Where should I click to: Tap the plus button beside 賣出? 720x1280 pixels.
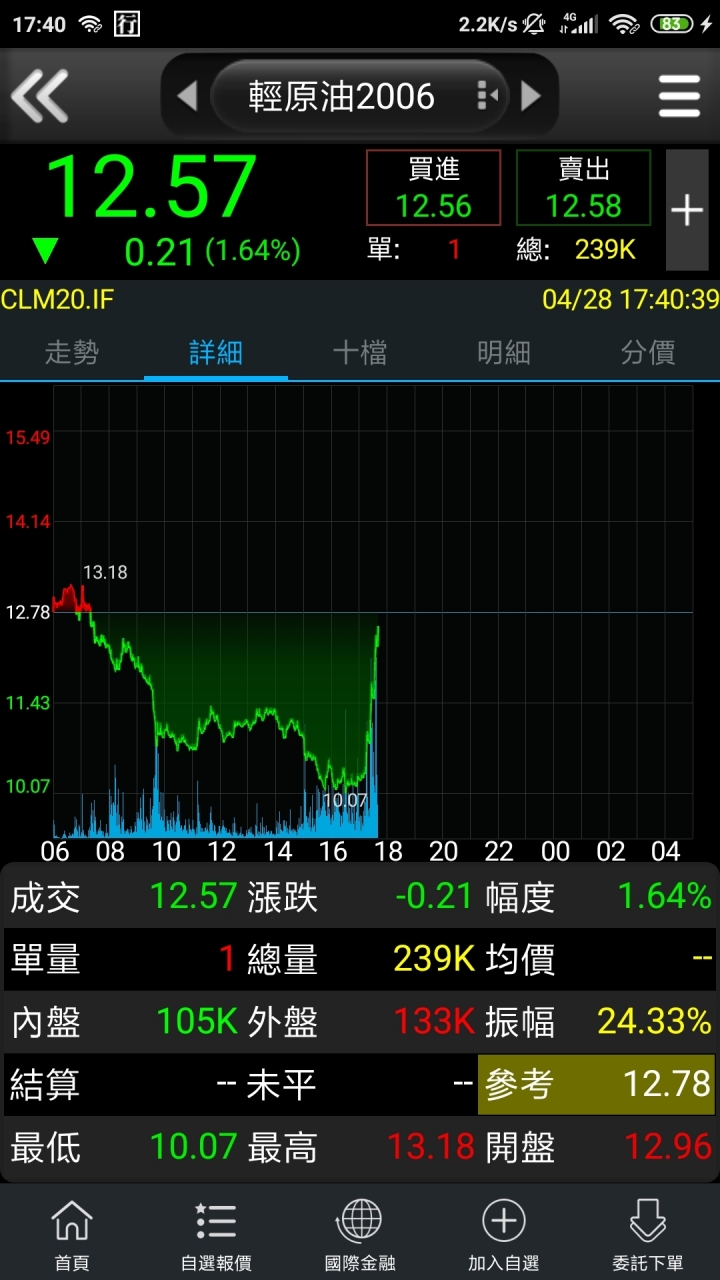click(687, 210)
